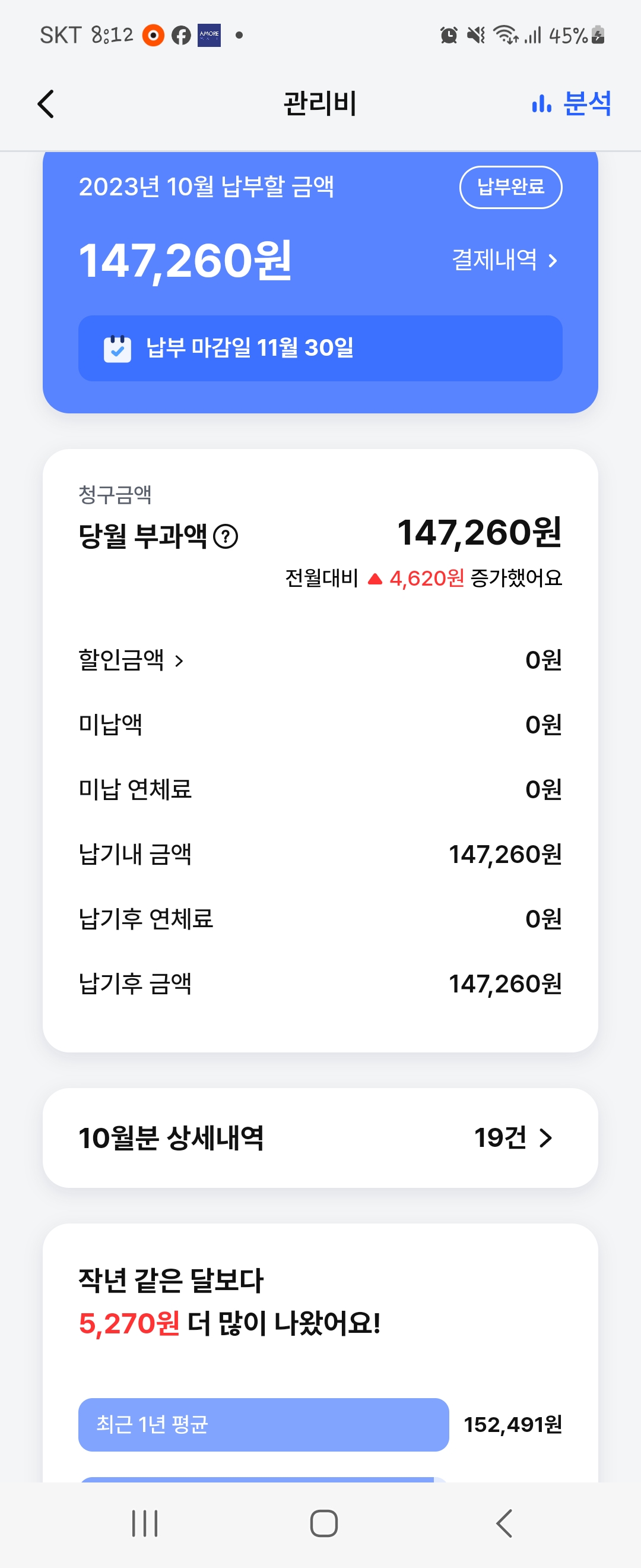This screenshot has width=641, height=1568.
Task: Tap the 납부완료 status button
Action: pyautogui.click(x=510, y=187)
